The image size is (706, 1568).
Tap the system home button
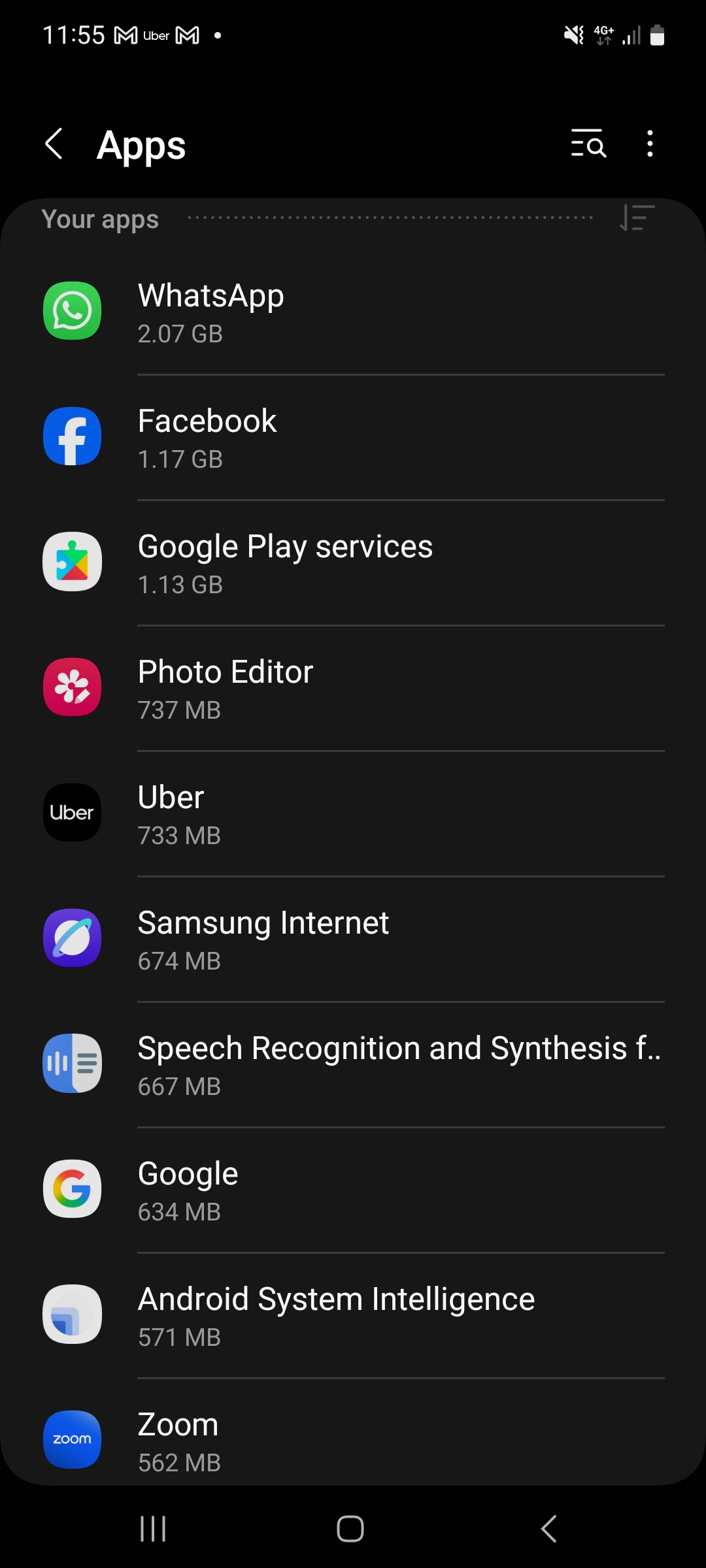point(350,1529)
